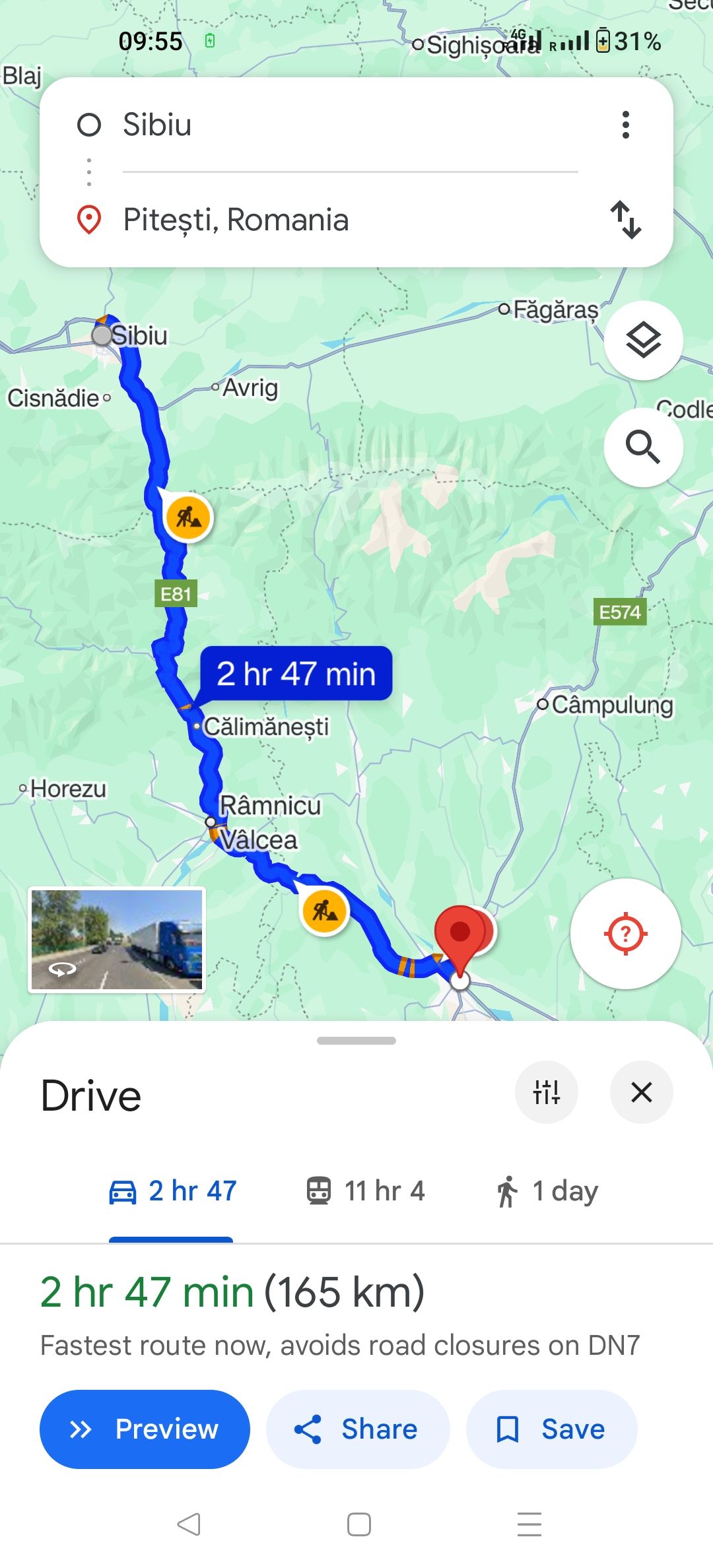Switch to walking 1 day
Image resolution: width=713 pixels, height=1568 pixels.
pos(547,1191)
